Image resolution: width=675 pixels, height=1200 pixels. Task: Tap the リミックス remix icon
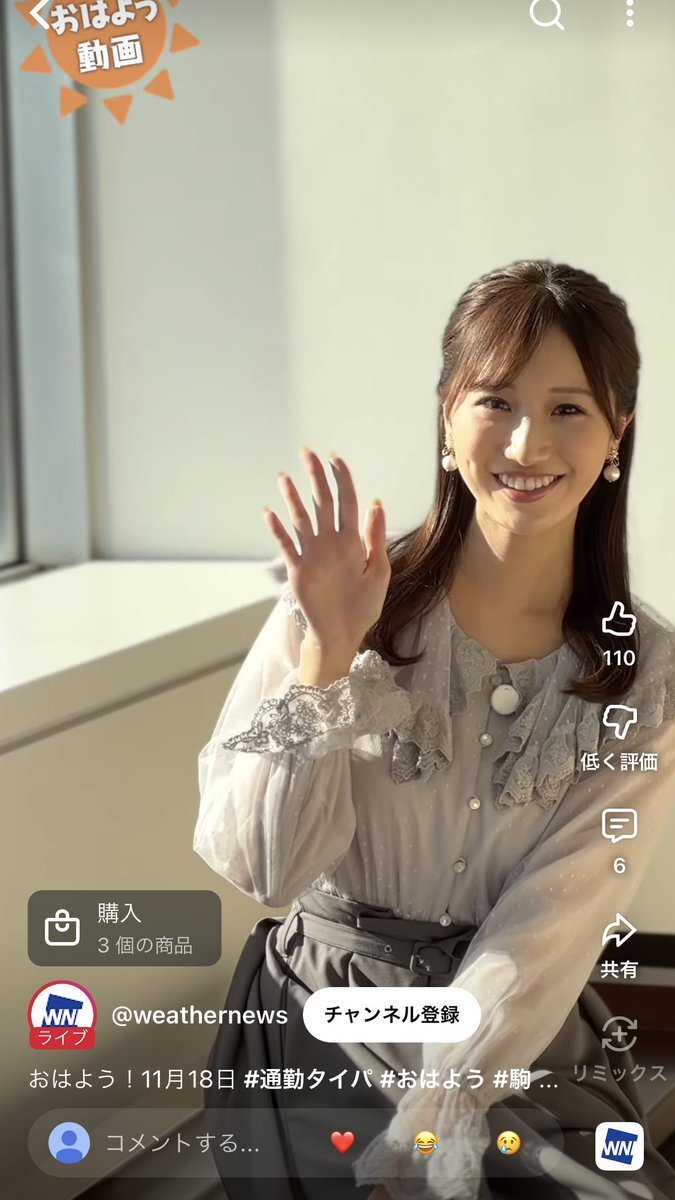tap(619, 1034)
